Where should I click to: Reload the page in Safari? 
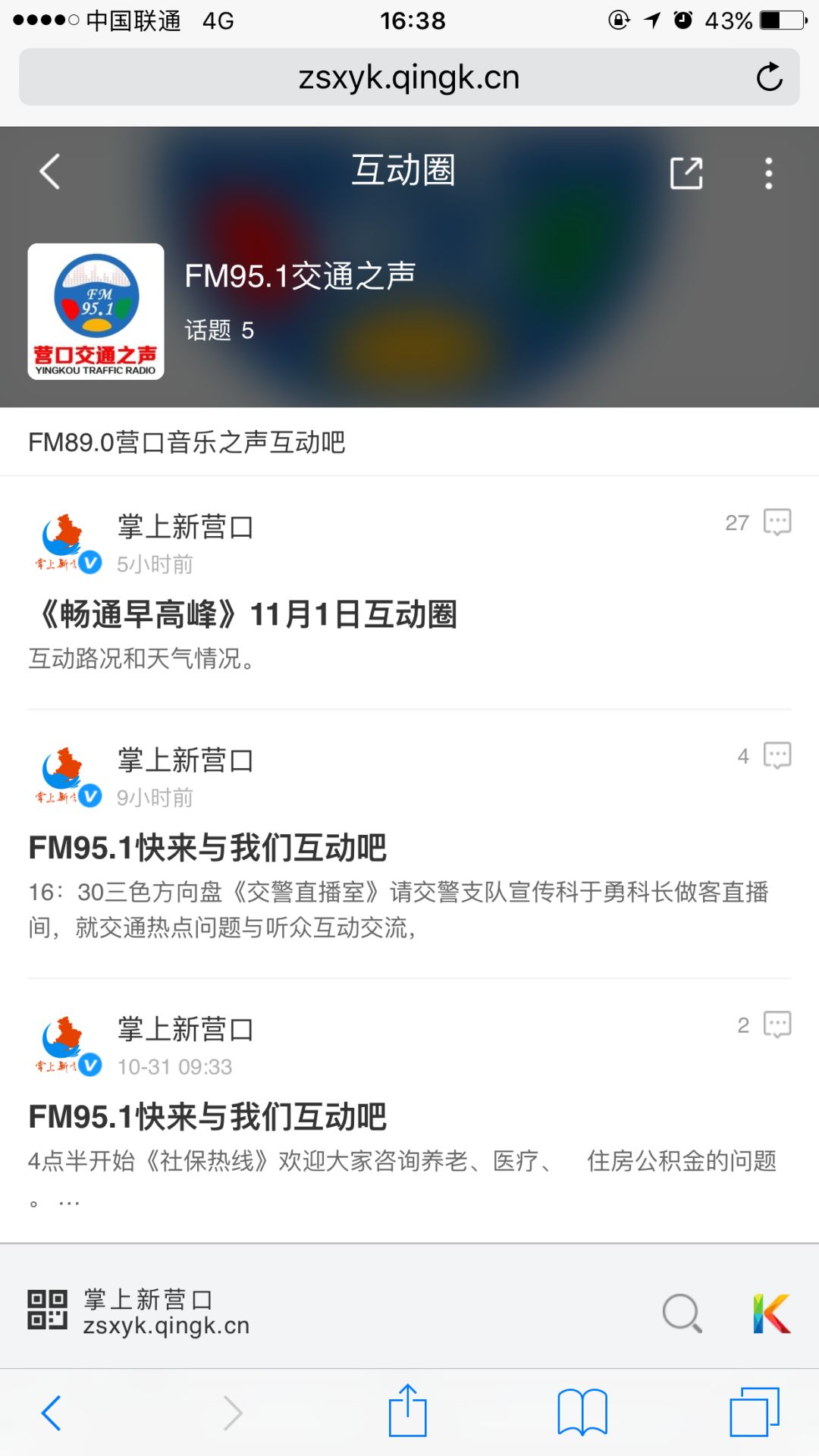coord(769,77)
